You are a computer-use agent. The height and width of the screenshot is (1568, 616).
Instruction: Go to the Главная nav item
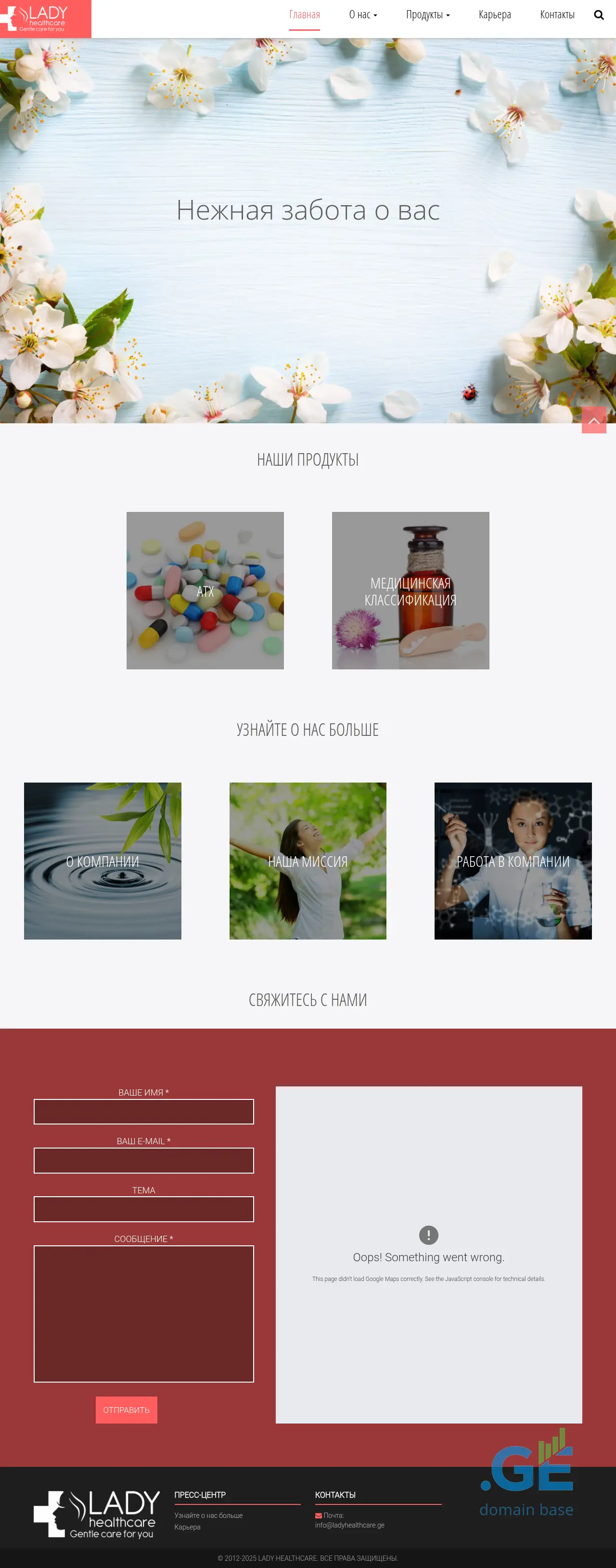pos(304,14)
